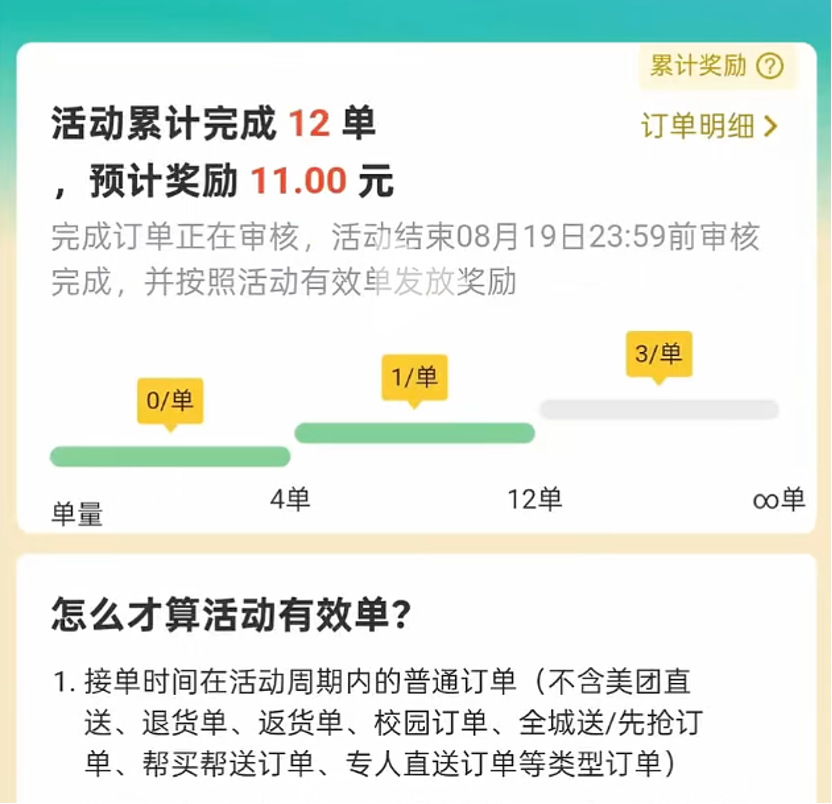Image resolution: width=832 pixels, height=804 pixels.
Task: Open 累计奖励 help info
Action: [768, 67]
